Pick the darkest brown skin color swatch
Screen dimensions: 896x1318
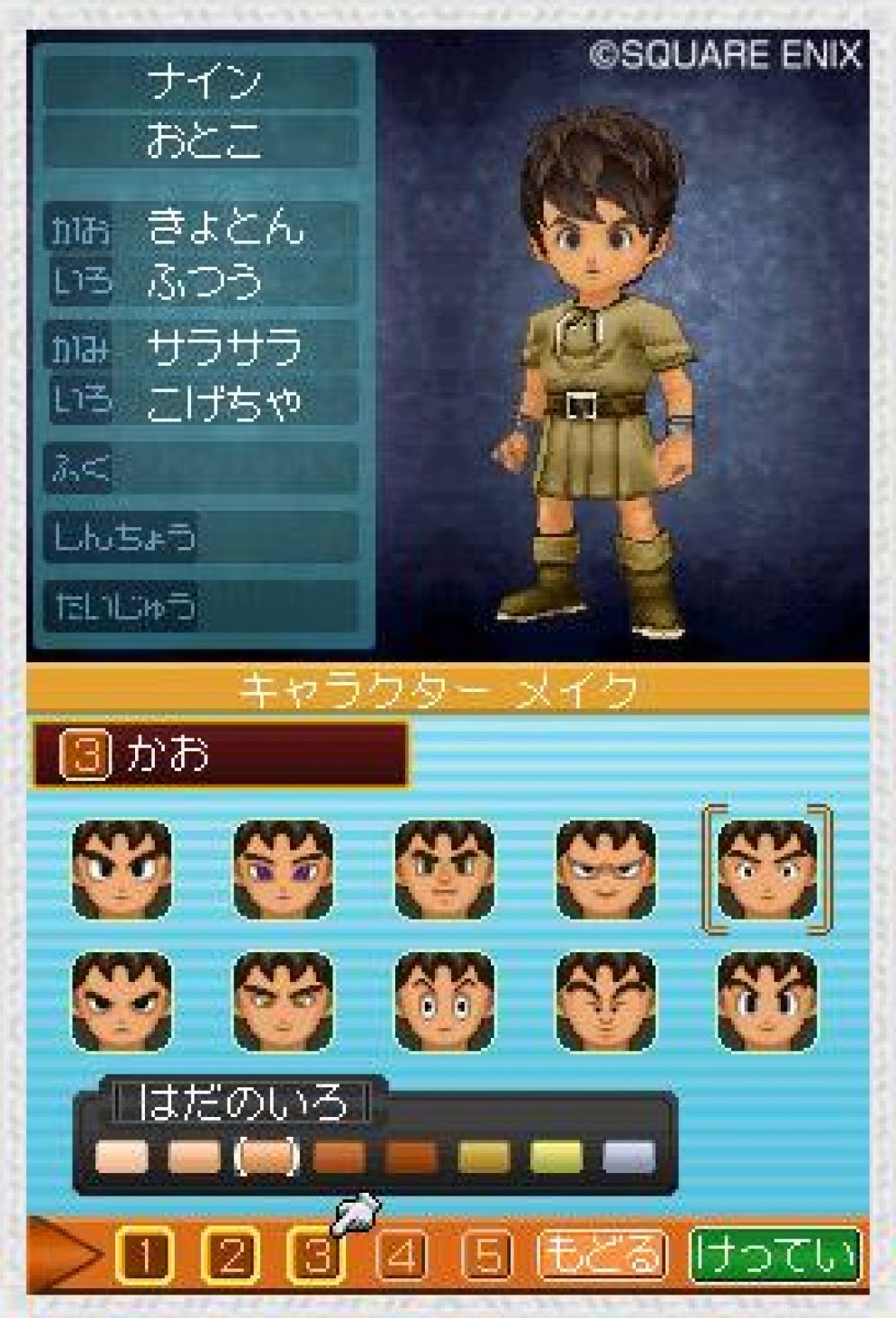coord(412,1157)
